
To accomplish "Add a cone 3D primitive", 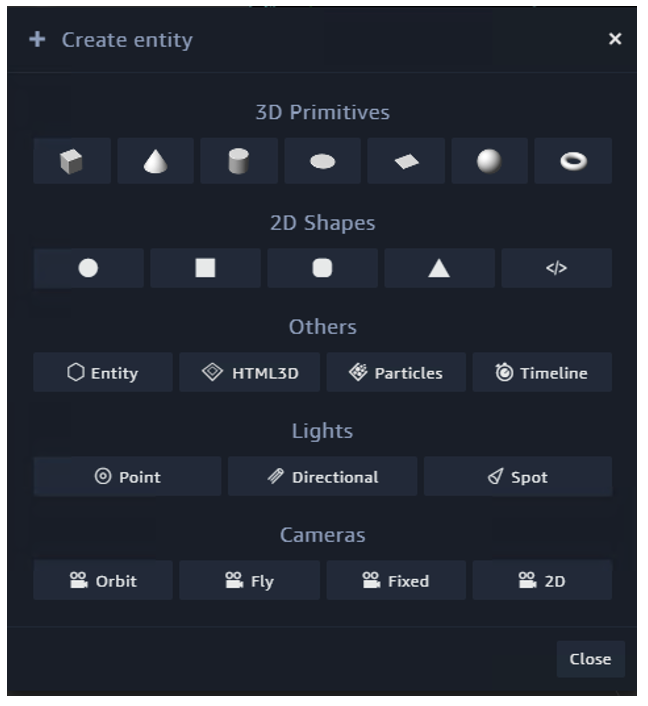I will pyautogui.click(x=155, y=161).
